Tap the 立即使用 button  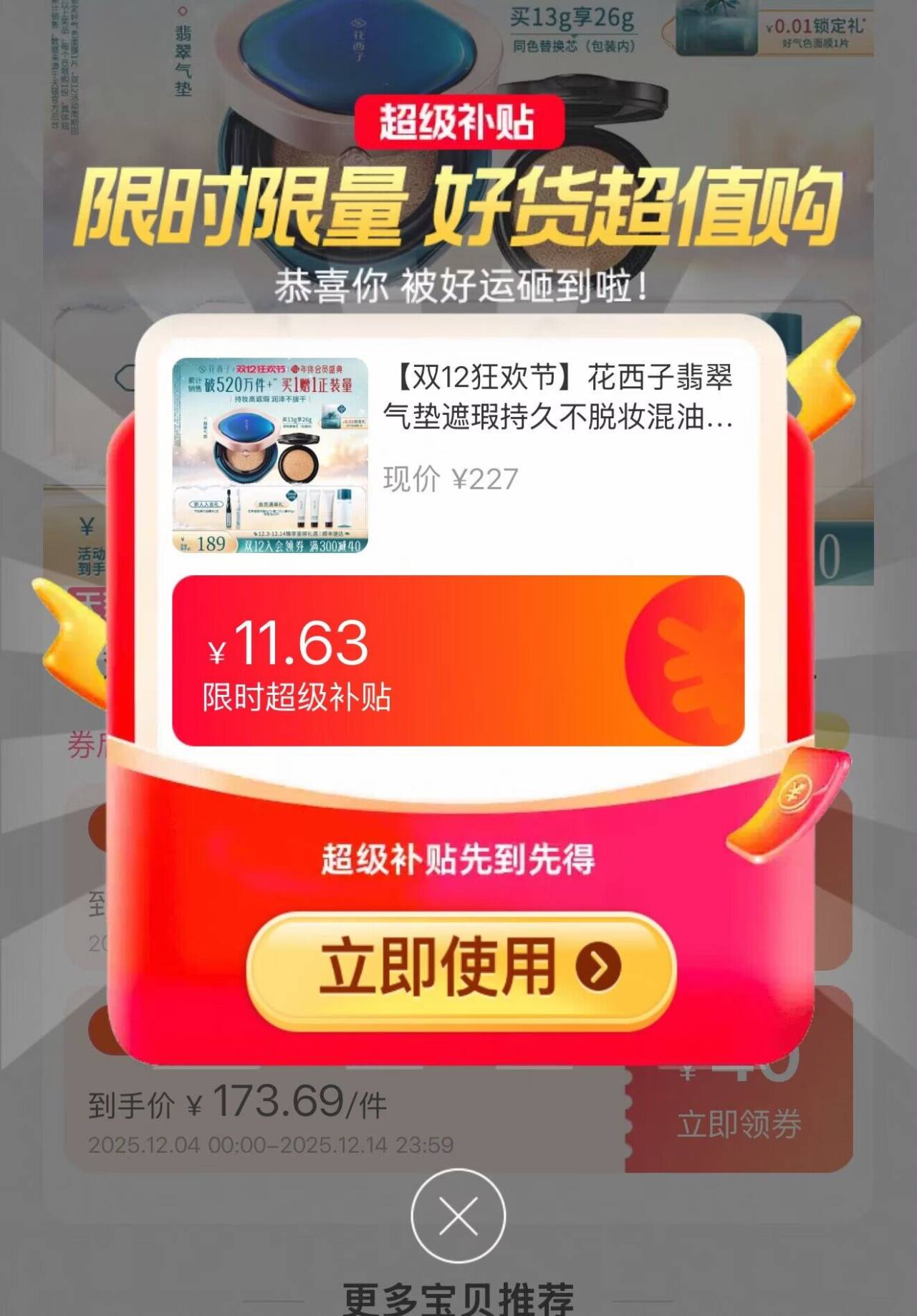[x=461, y=969]
